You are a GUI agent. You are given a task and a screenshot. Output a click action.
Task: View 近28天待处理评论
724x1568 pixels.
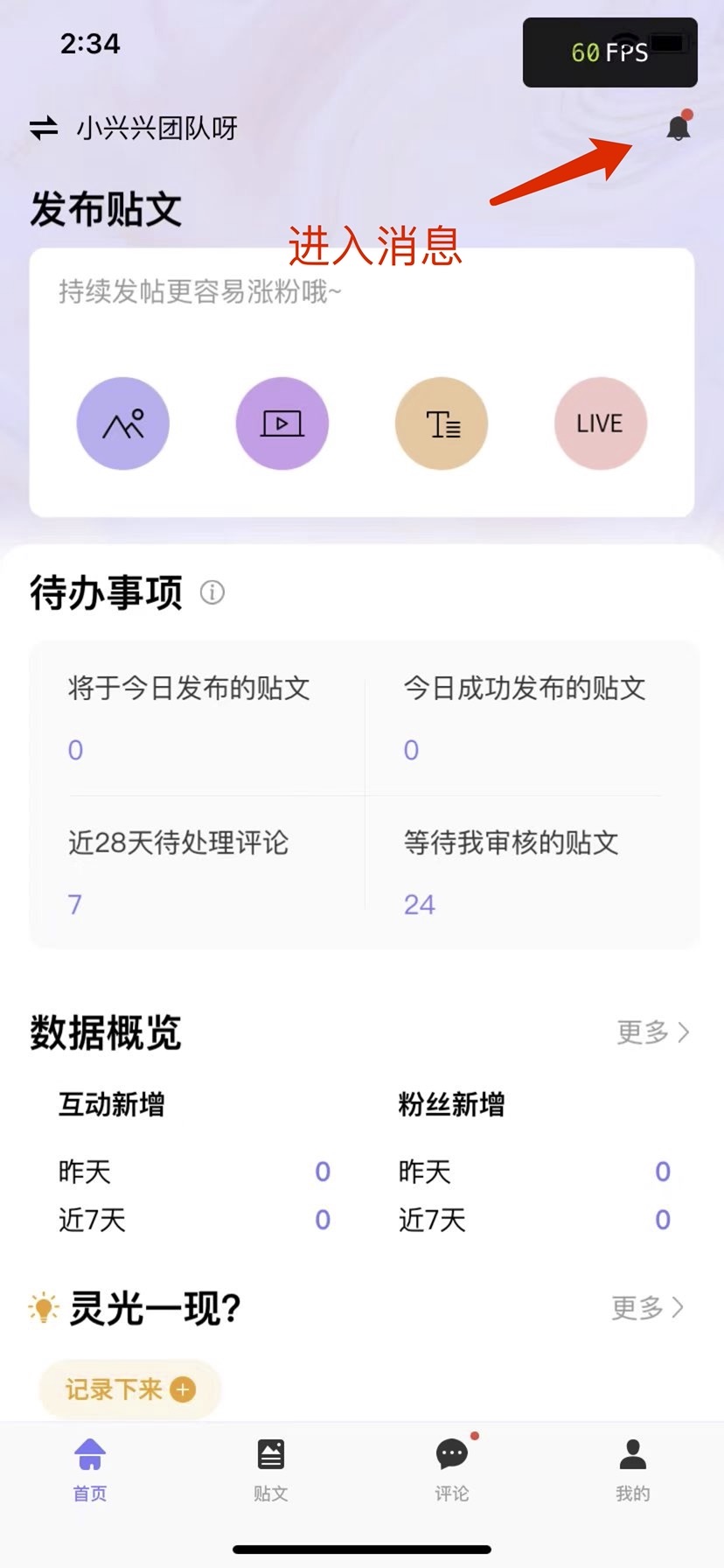pyautogui.click(x=198, y=871)
